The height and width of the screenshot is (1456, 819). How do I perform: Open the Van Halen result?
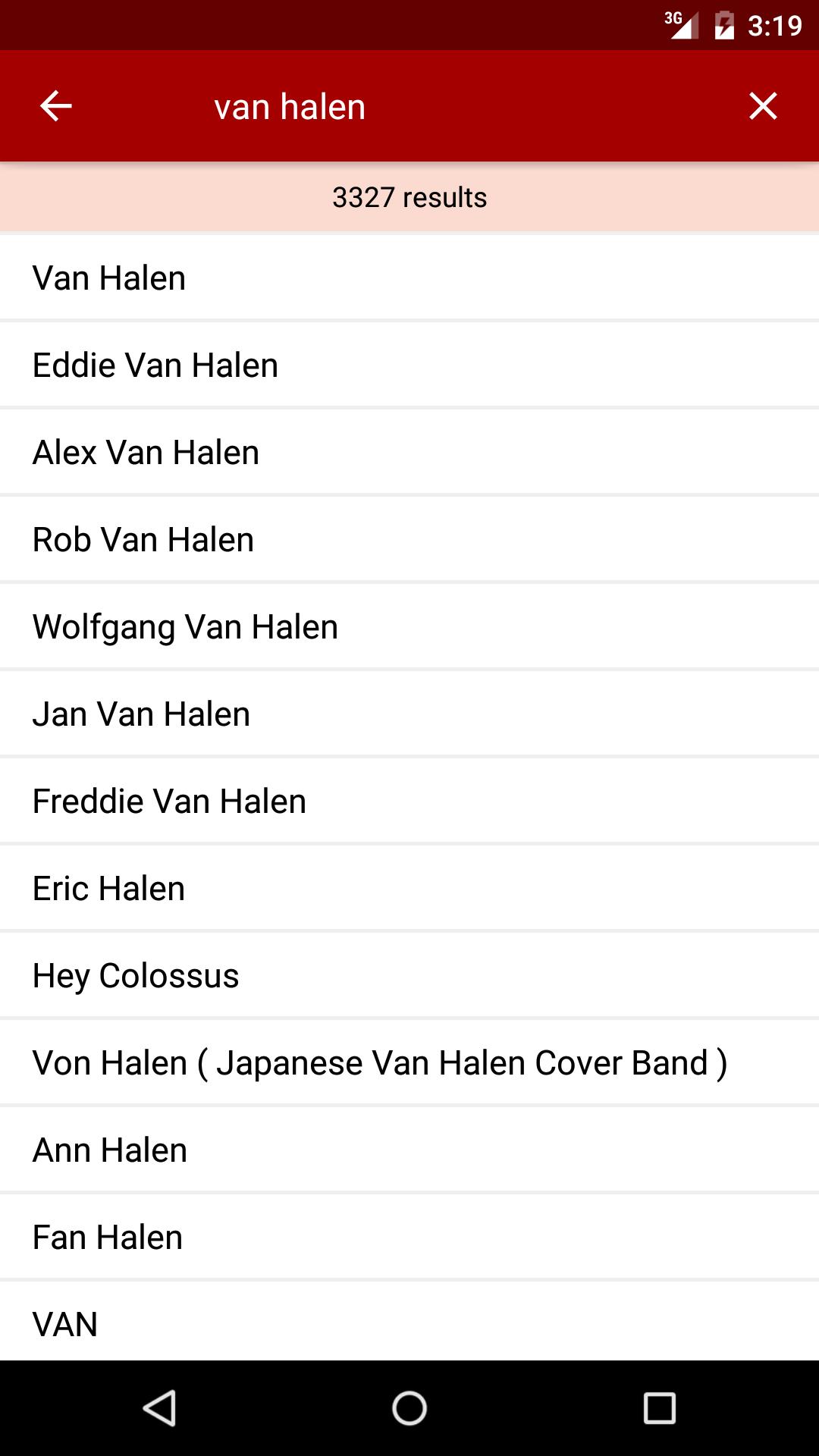click(x=409, y=278)
